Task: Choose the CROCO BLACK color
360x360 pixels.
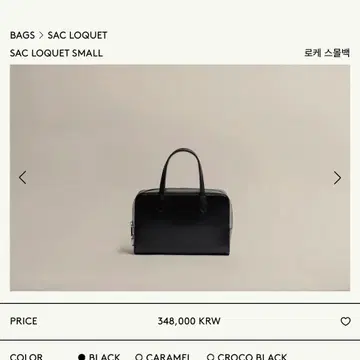Action: click(247, 356)
